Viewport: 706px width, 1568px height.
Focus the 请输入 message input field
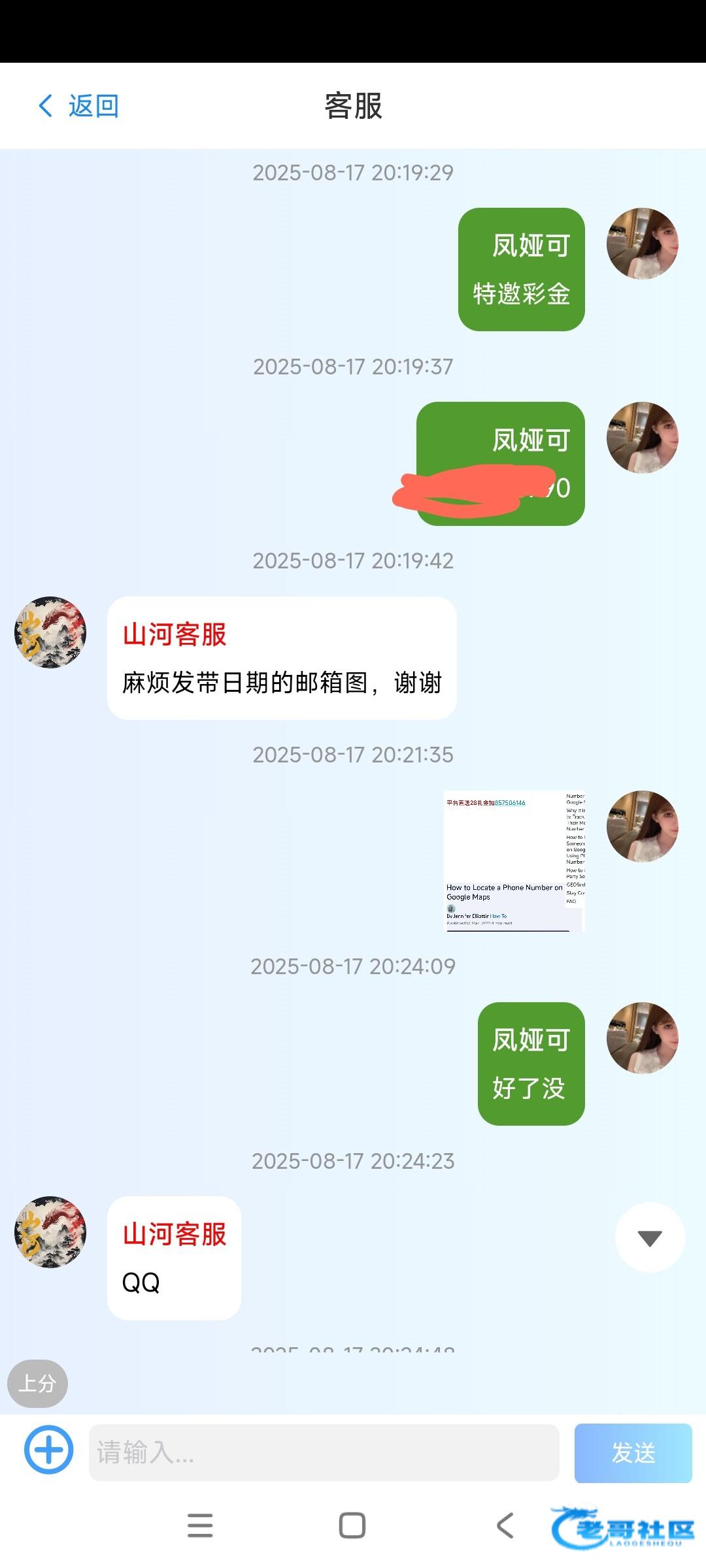click(x=324, y=1453)
